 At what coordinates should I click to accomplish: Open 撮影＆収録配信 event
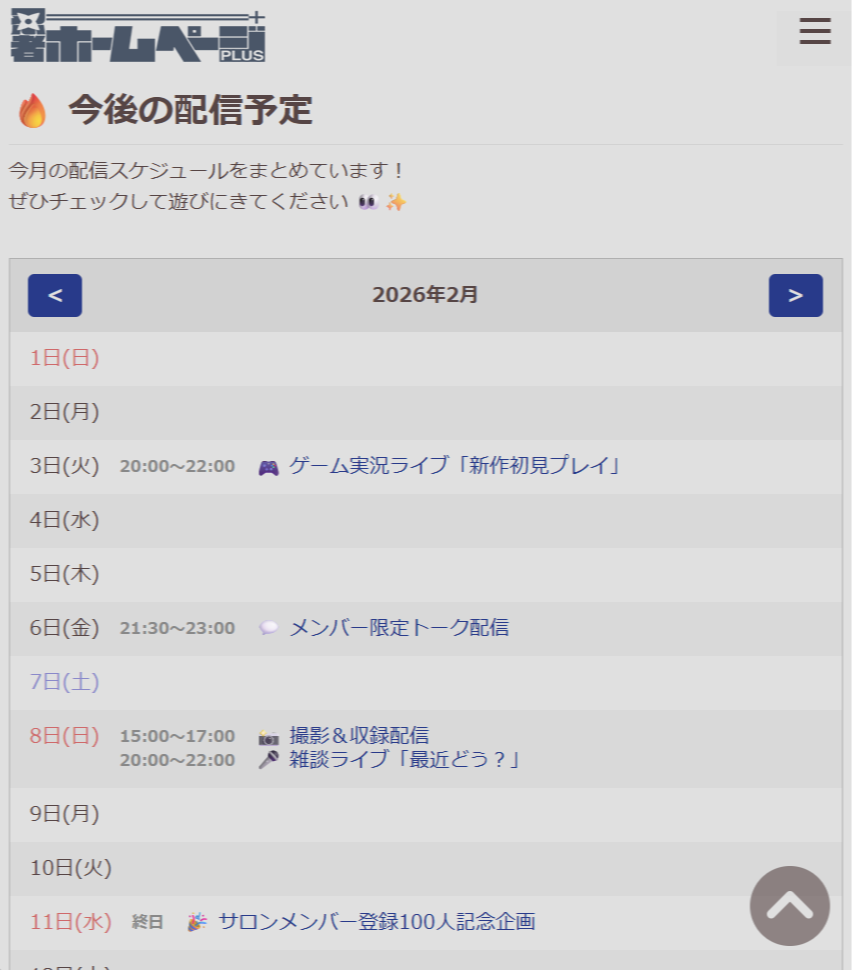click(x=359, y=736)
